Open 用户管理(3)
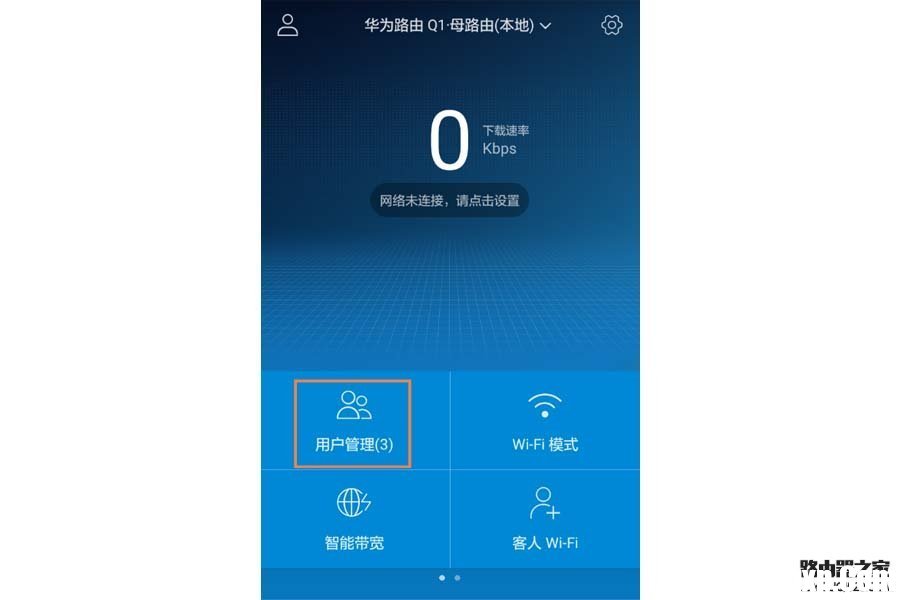900x600 pixels. [x=353, y=422]
